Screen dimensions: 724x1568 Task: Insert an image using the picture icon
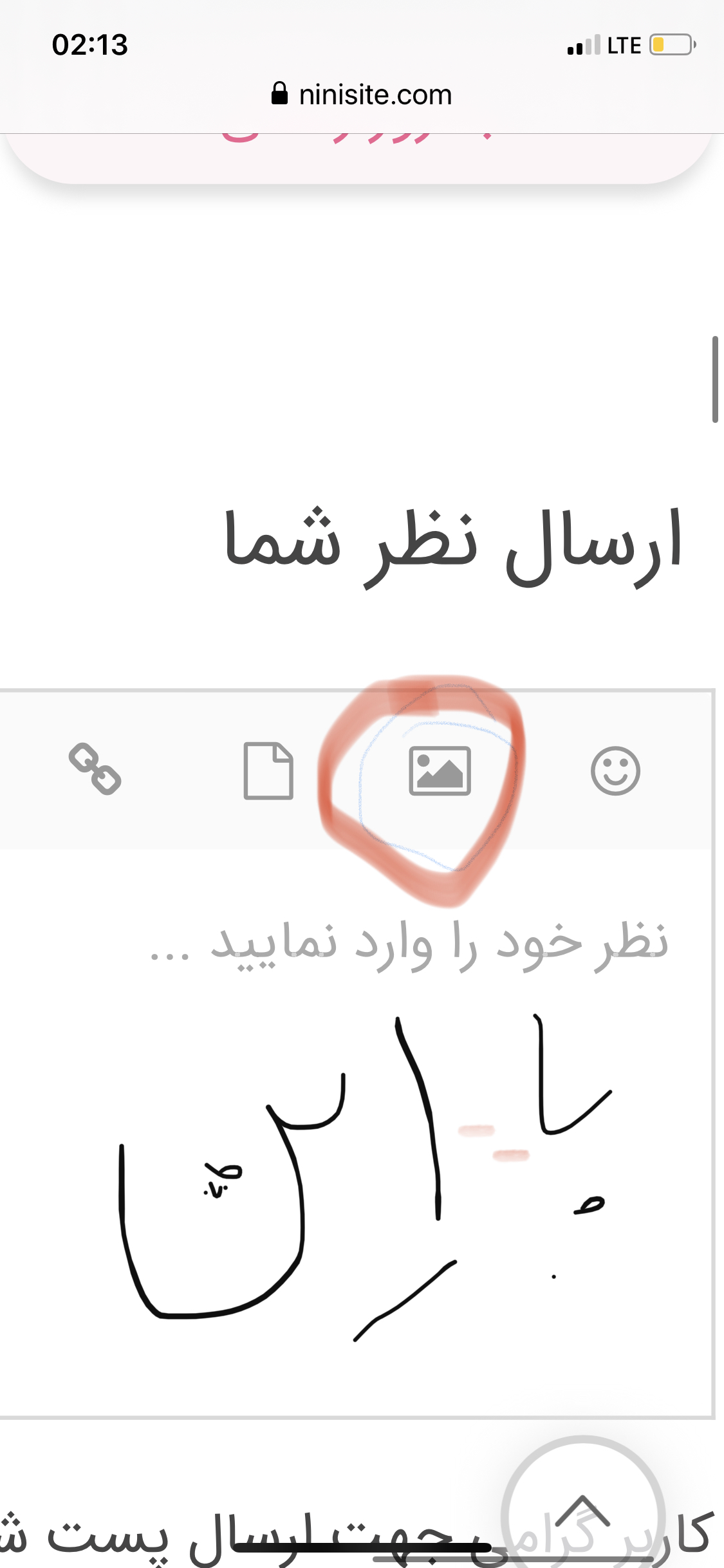pyautogui.click(x=440, y=770)
